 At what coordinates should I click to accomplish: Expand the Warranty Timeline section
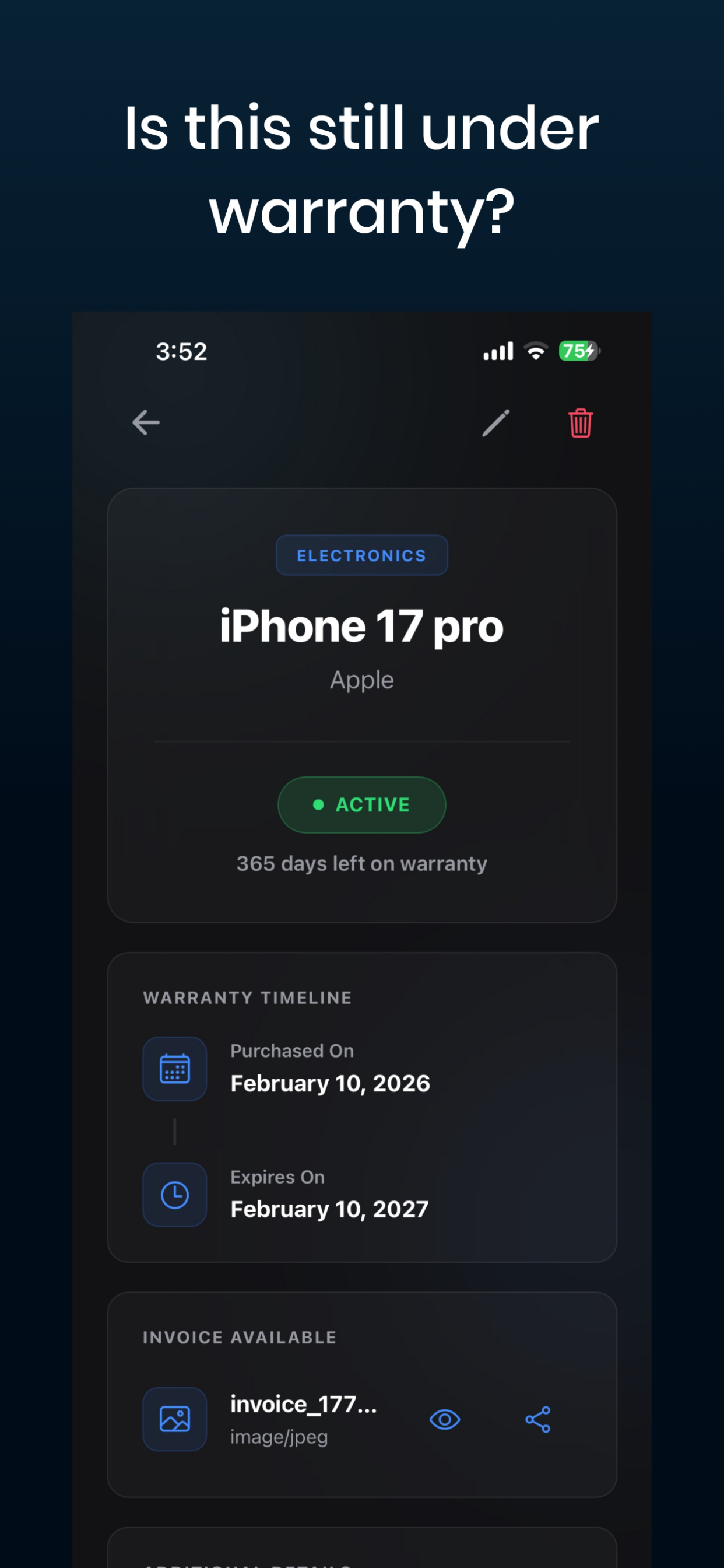click(x=247, y=998)
